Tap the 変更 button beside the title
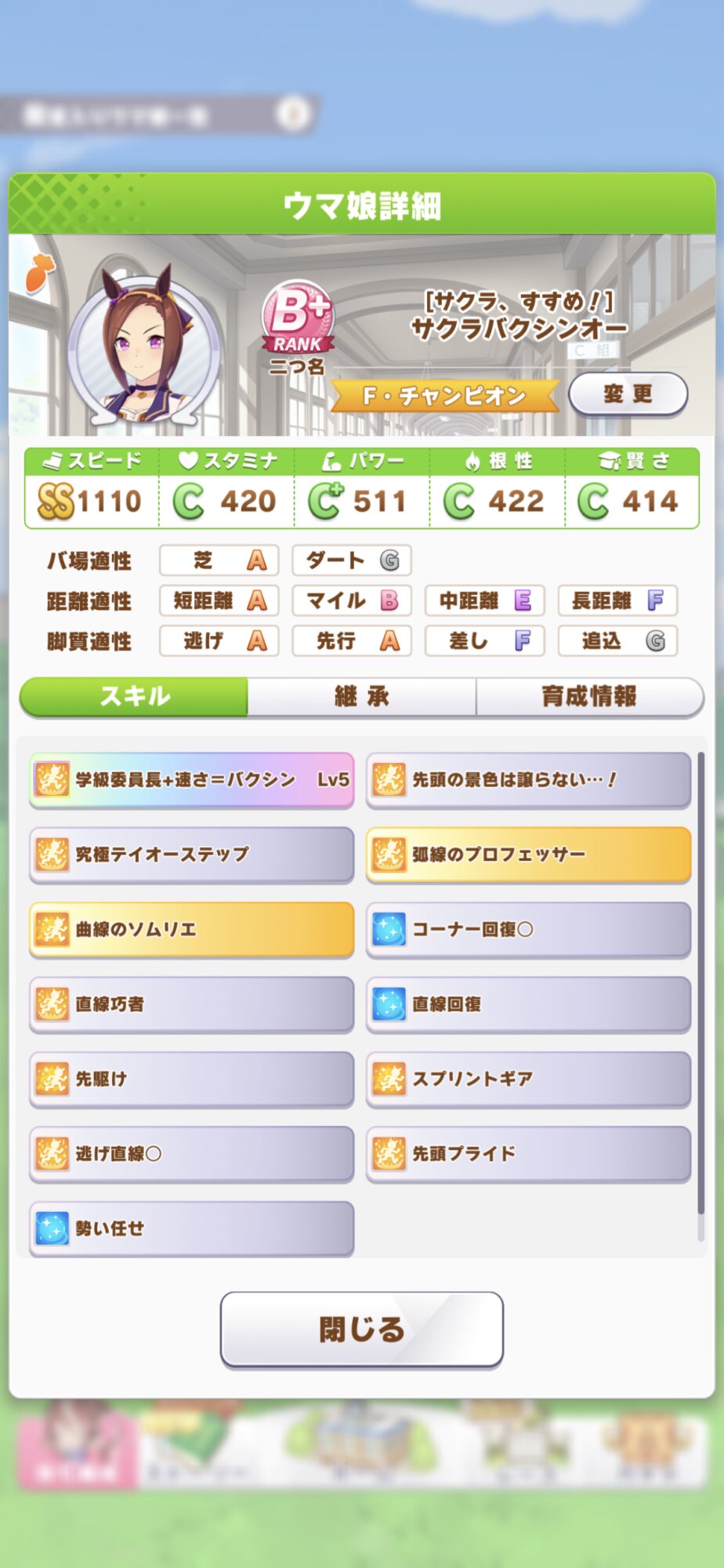The width and height of the screenshot is (724, 1568). pyautogui.click(x=628, y=394)
